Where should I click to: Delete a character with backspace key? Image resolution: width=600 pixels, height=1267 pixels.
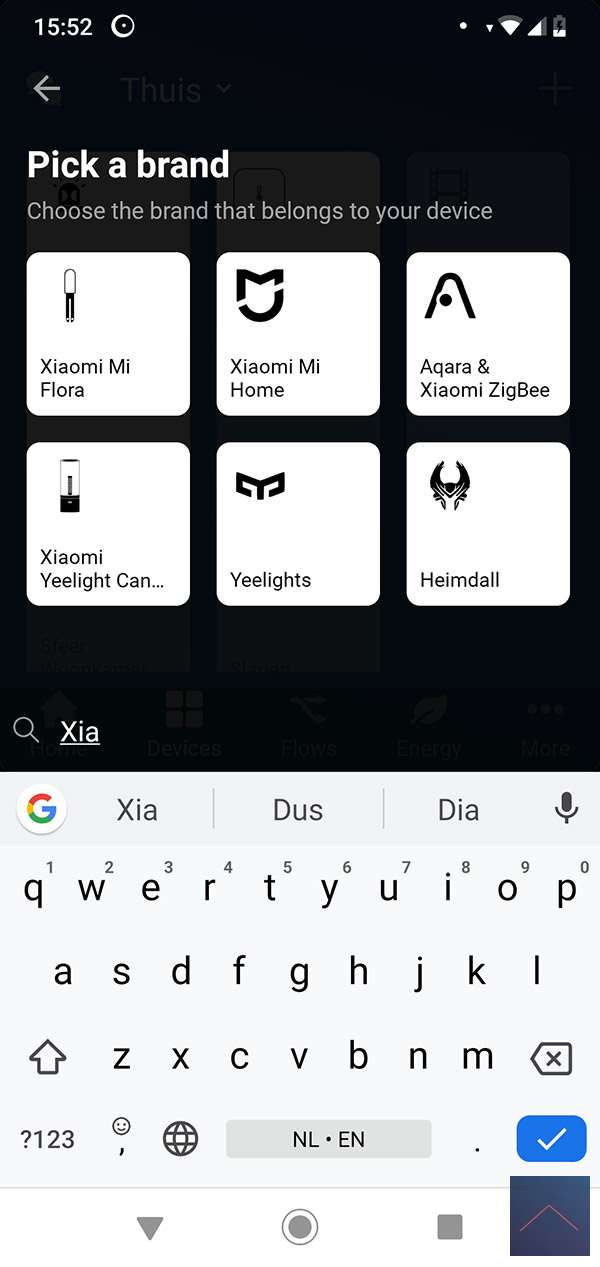click(551, 1058)
